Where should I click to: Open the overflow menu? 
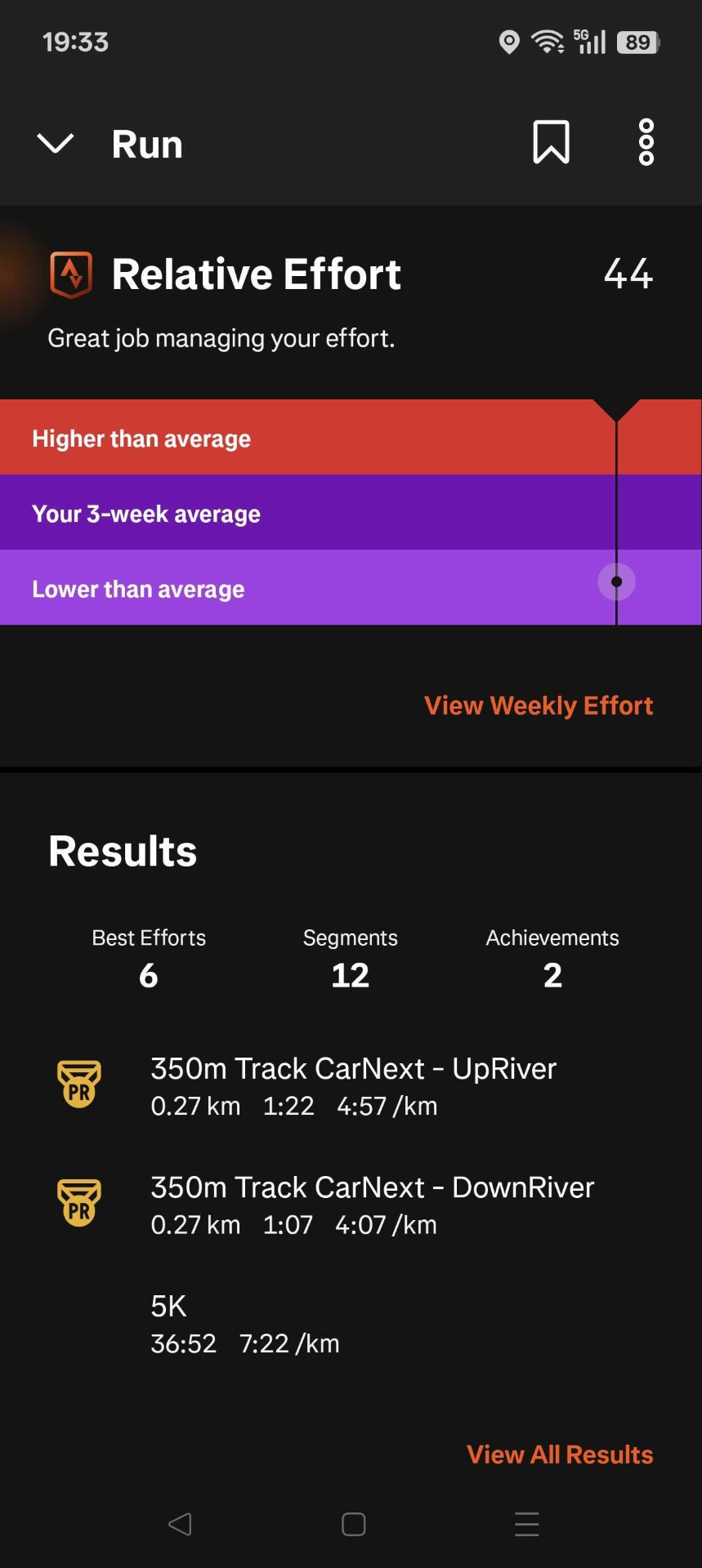point(646,143)
